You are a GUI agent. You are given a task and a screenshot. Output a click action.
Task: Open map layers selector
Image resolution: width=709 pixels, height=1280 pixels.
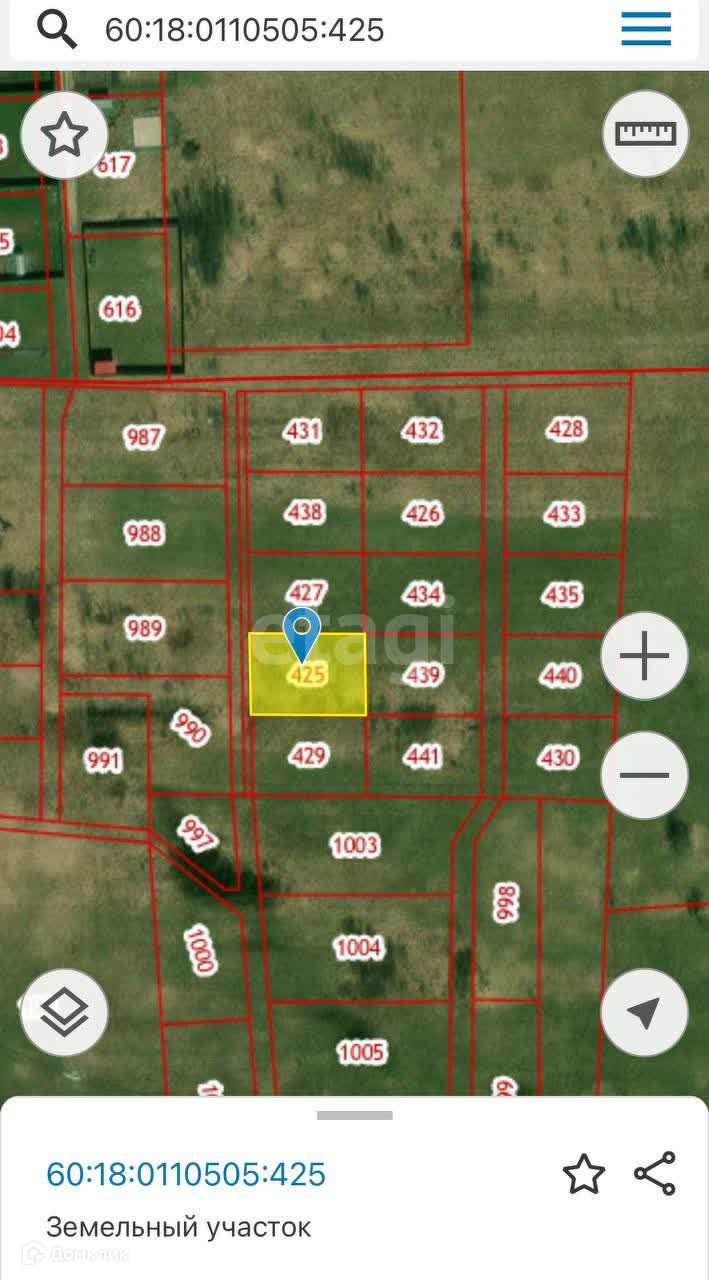coord(65,1012)
